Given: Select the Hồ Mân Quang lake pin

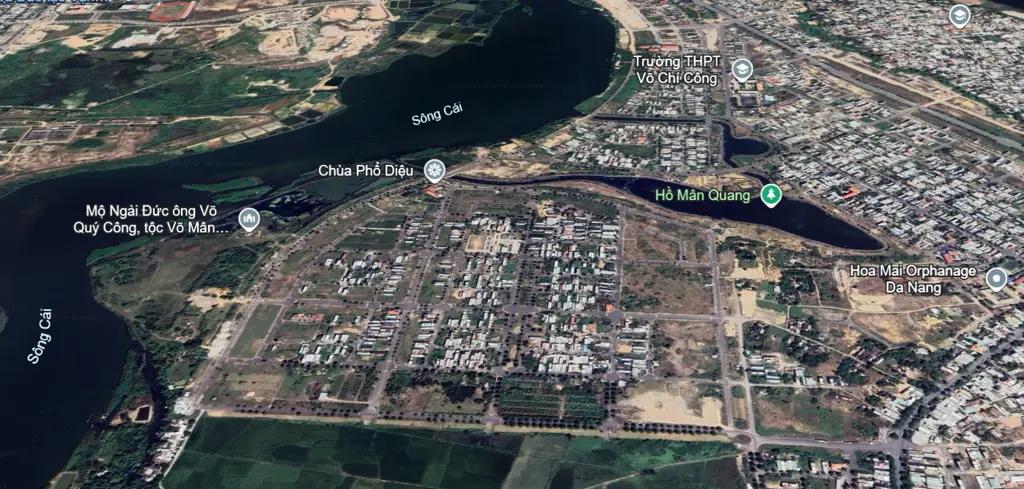Looking at the screenshot, I should (770, 195).
